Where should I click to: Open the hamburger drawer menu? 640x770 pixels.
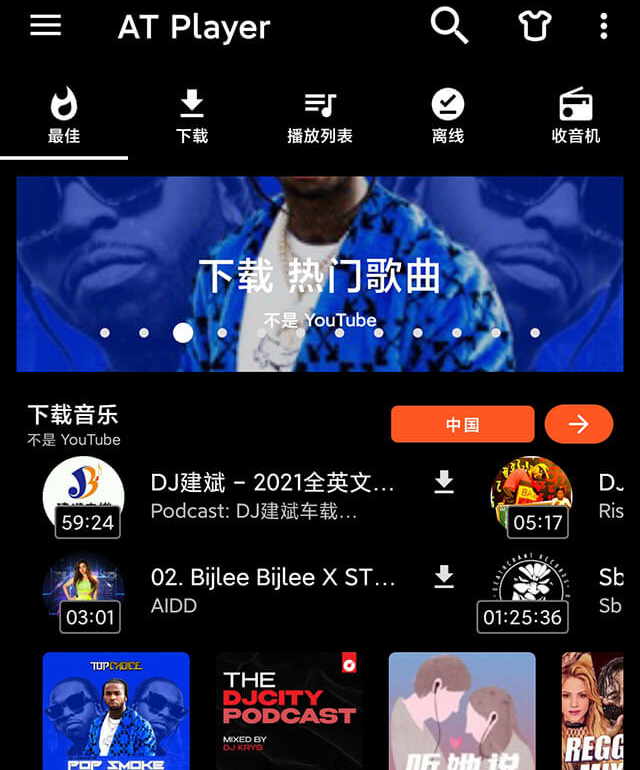[46, 26]
